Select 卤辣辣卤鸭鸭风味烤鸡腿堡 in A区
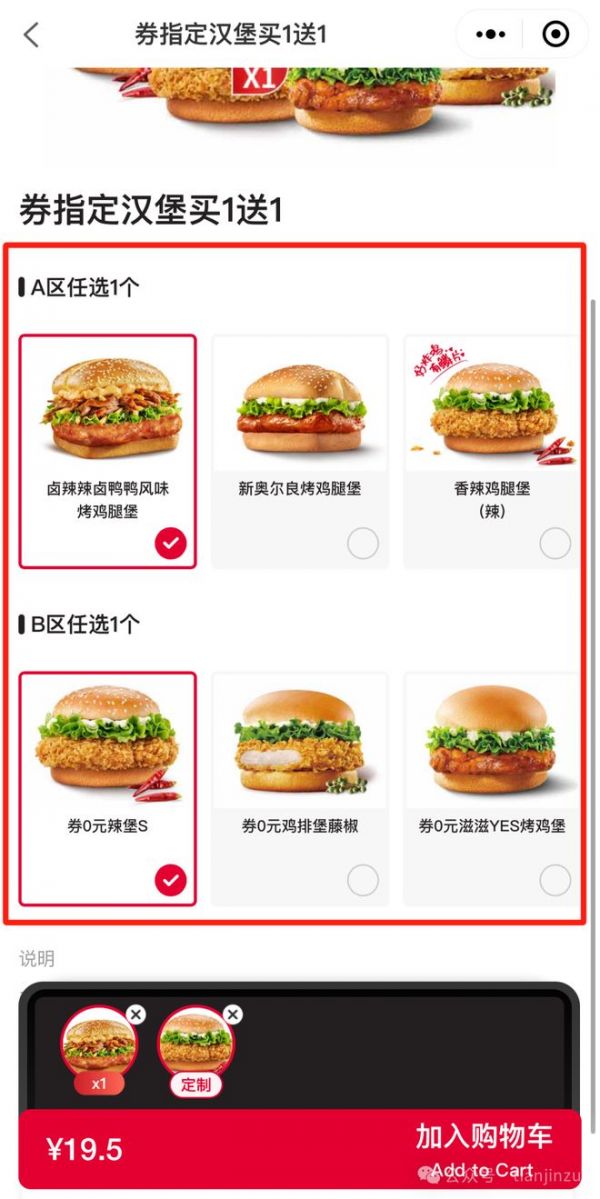Screen dimensions: 600x1199 108,451
